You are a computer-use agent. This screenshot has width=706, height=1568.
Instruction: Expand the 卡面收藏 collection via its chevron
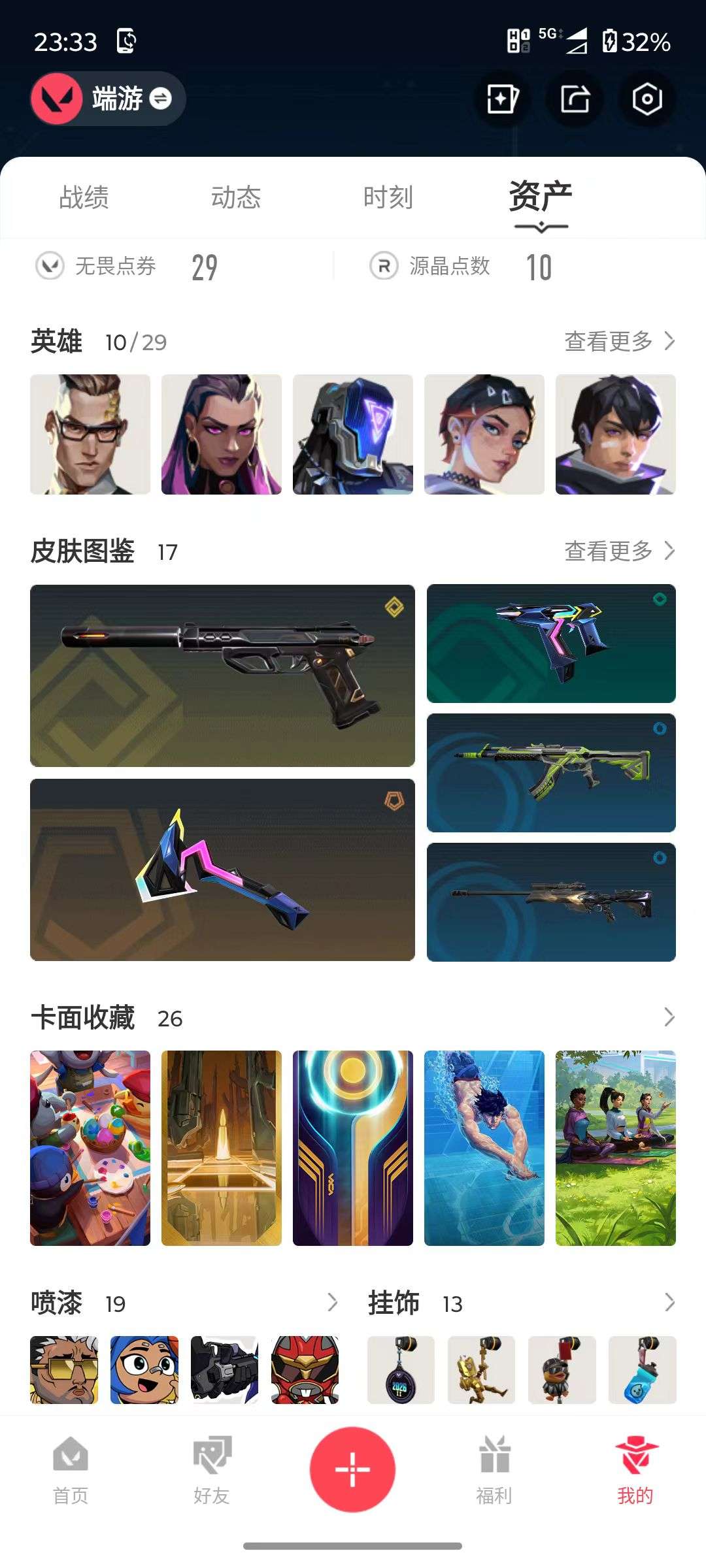coord(668,1017)
